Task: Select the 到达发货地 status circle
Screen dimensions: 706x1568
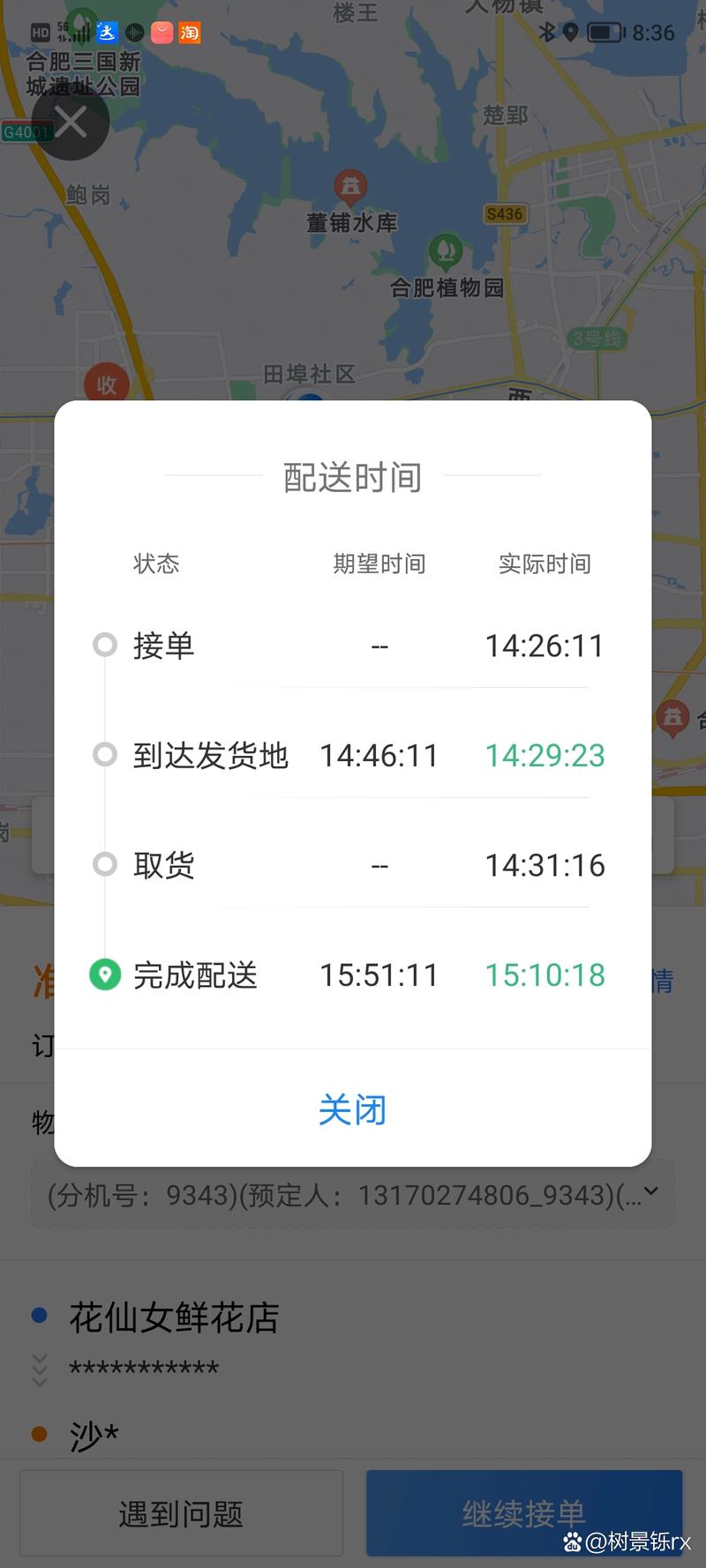Action: click(x=105, y=755)
